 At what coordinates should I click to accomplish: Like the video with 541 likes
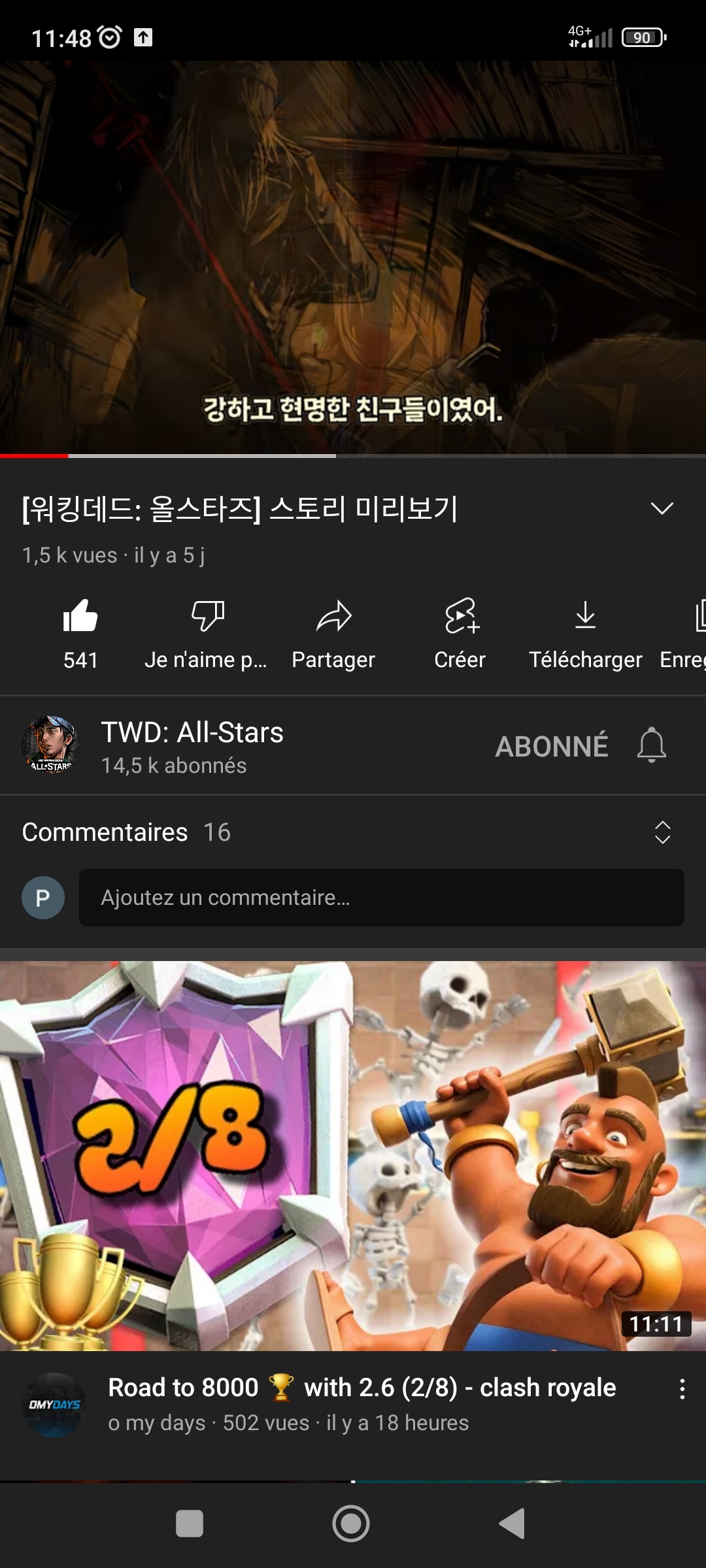tap(80, 632)
